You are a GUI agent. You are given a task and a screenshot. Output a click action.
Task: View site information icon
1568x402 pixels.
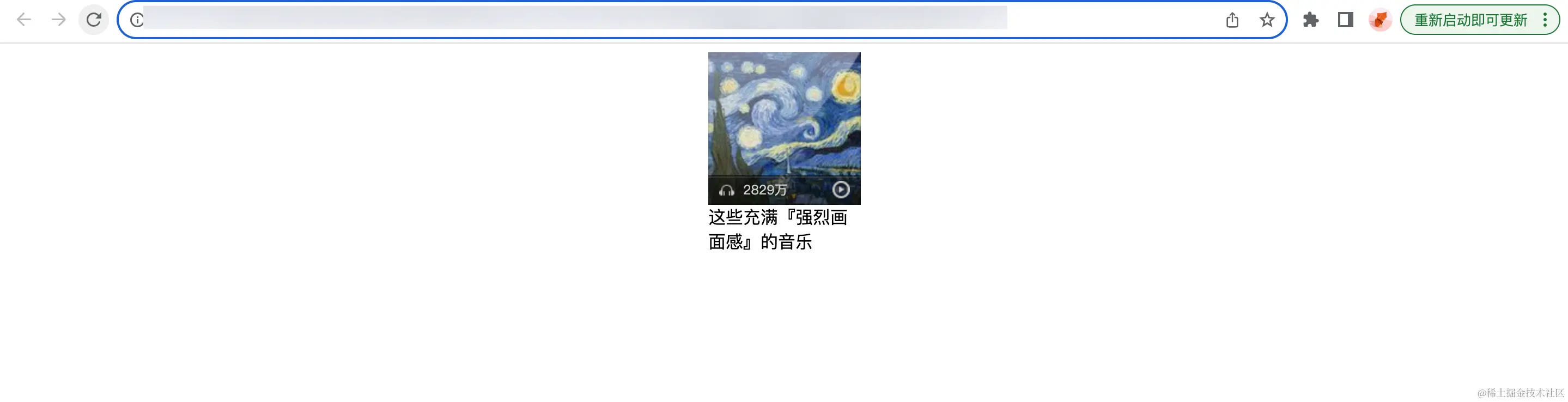[137, 20]
